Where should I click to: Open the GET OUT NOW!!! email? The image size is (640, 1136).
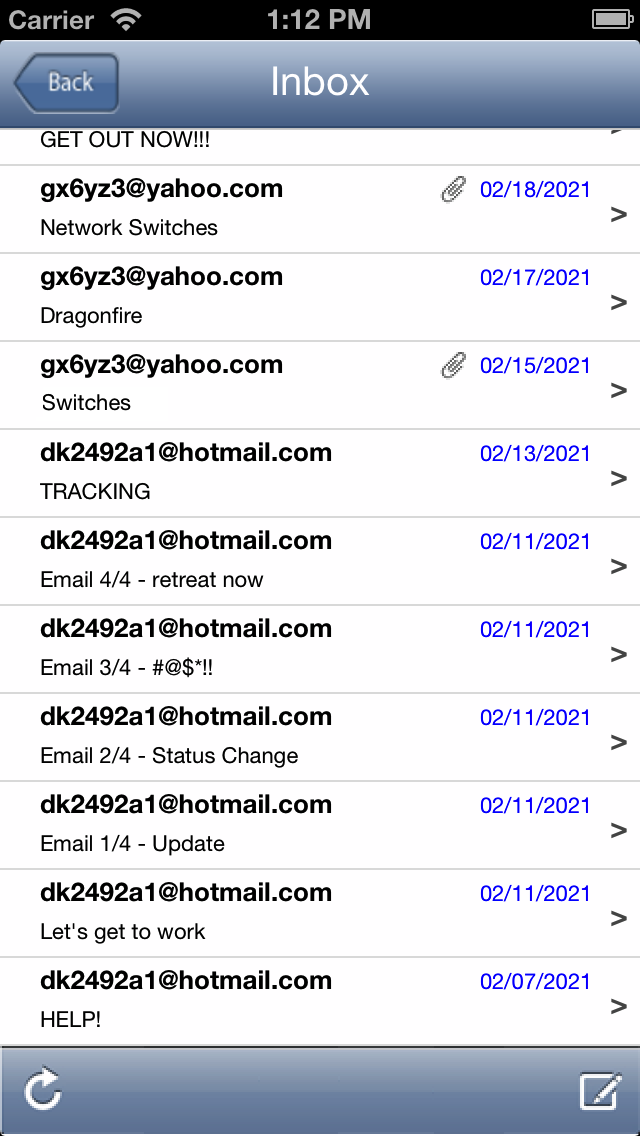pyautogui.click(x=320, y=146)
